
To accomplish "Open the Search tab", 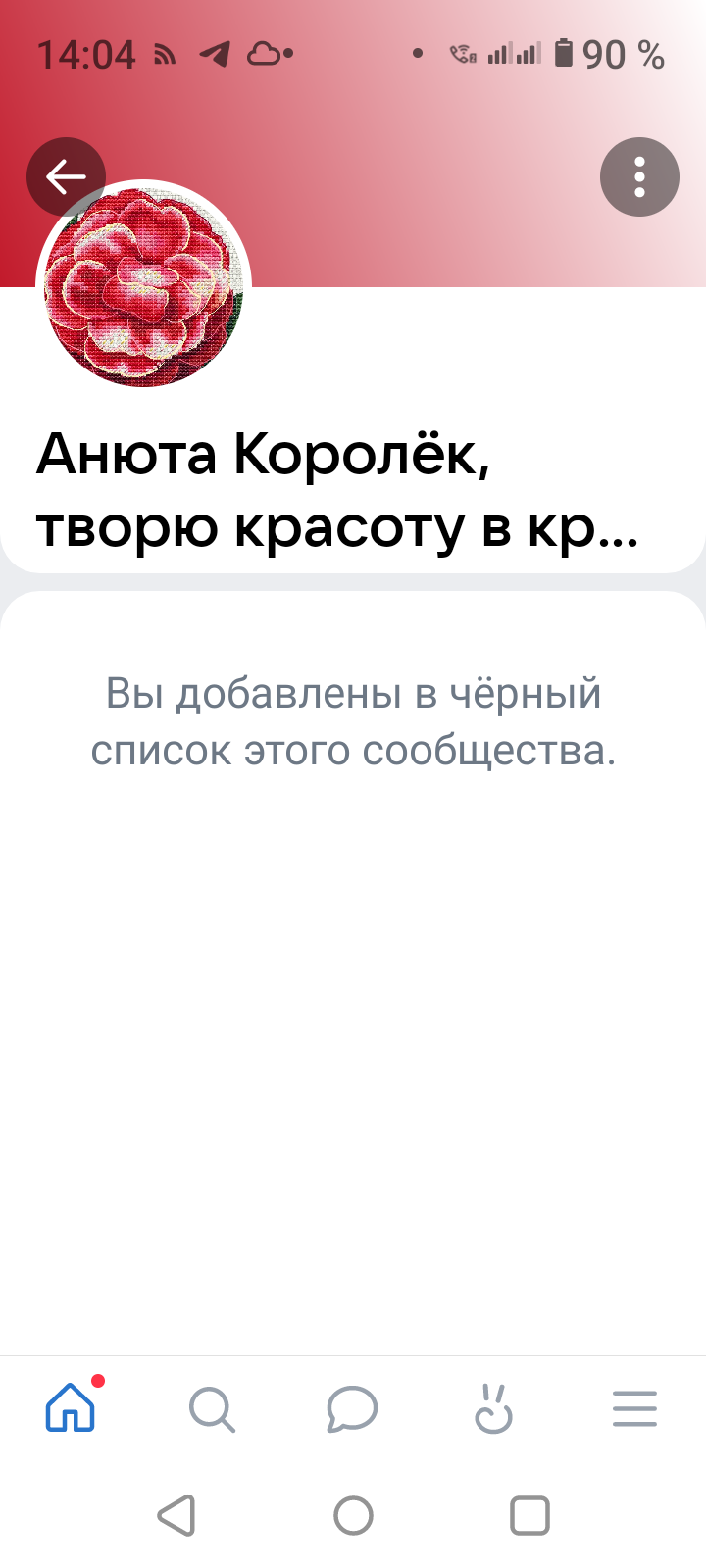I will pos(212,1410).
